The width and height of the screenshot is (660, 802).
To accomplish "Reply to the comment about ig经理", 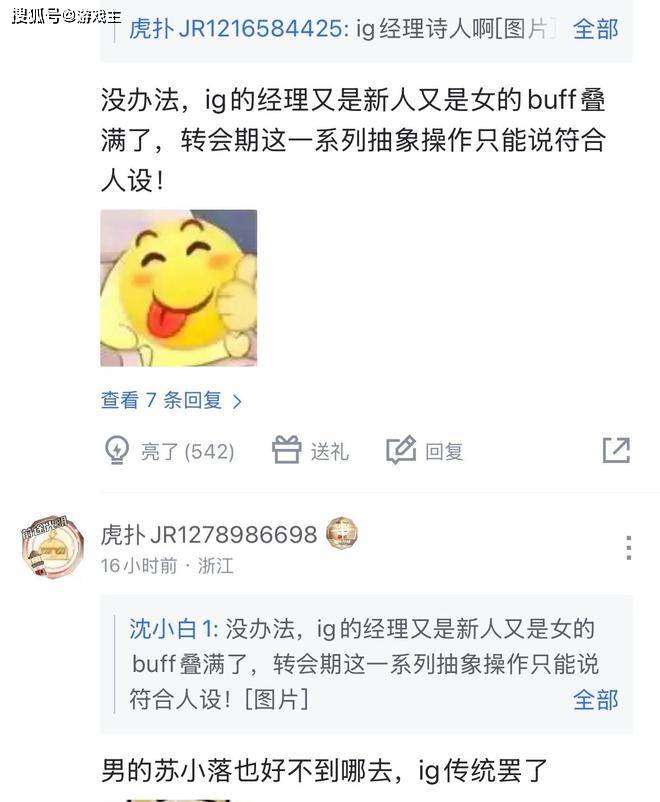I will [x=425, y=451].
